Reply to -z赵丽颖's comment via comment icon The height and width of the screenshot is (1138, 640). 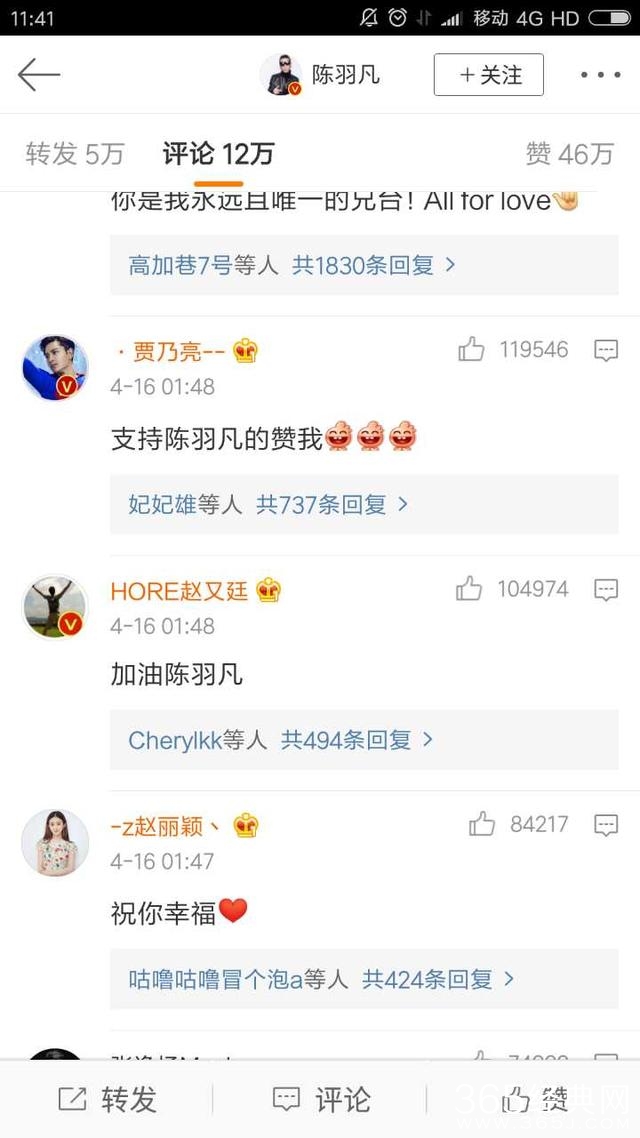(x=606, y=825)
